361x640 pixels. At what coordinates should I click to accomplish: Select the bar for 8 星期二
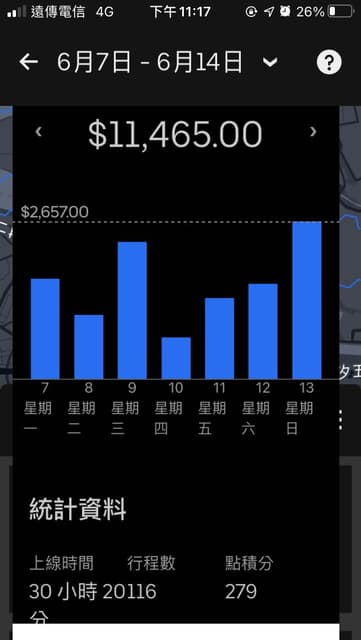[89, 347]
